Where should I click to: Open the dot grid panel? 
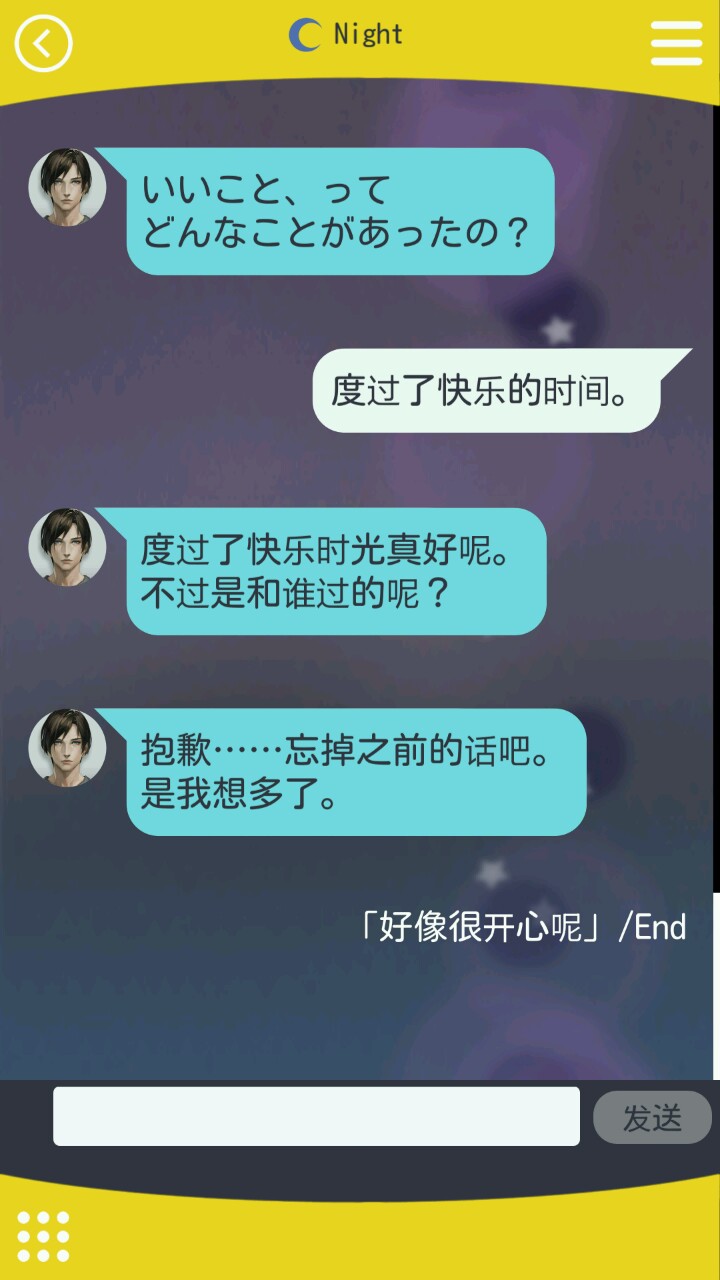43,1236
